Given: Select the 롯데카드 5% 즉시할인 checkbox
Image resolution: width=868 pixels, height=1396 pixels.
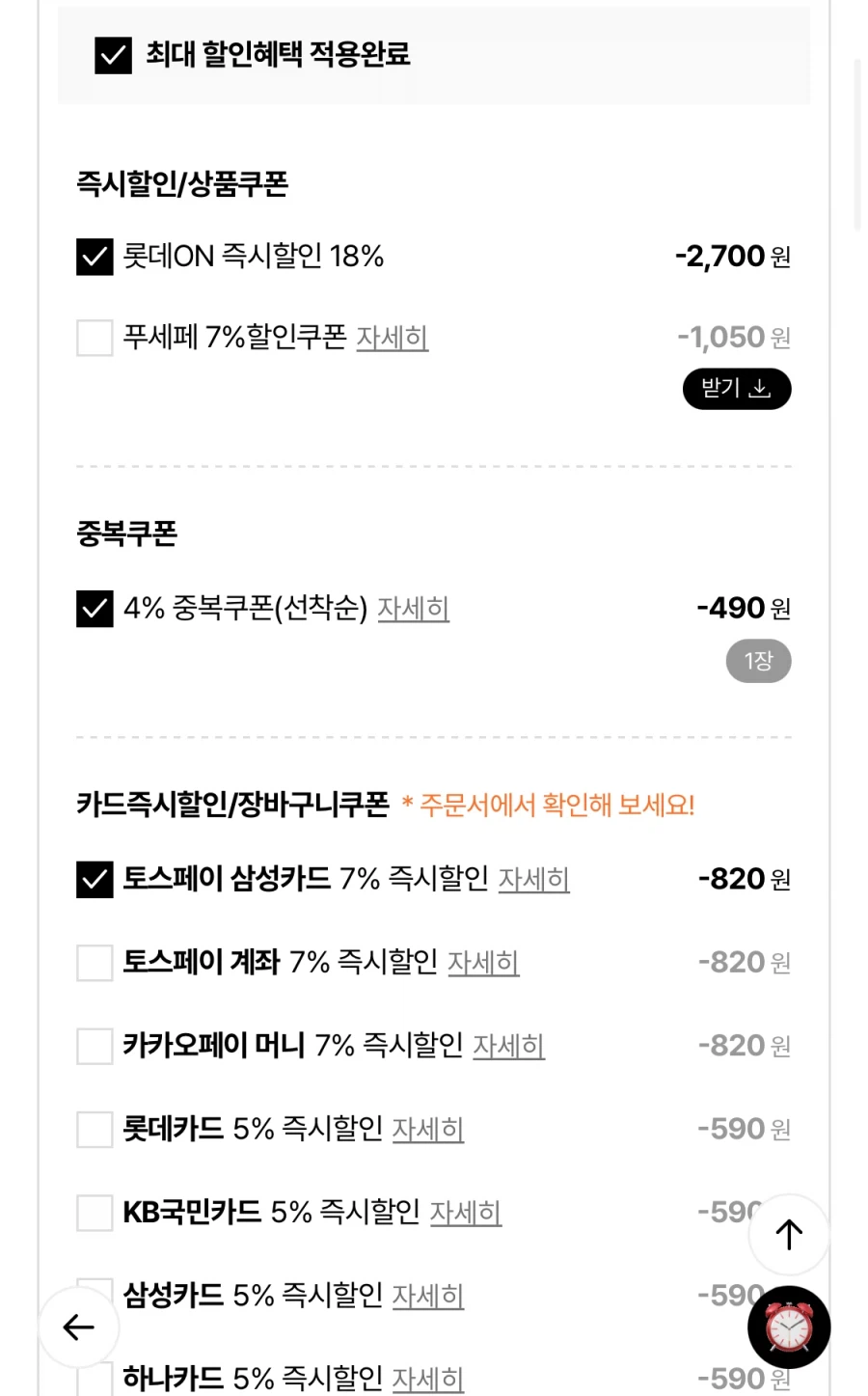Looking at the screenshot, I should pos(94,1129).
